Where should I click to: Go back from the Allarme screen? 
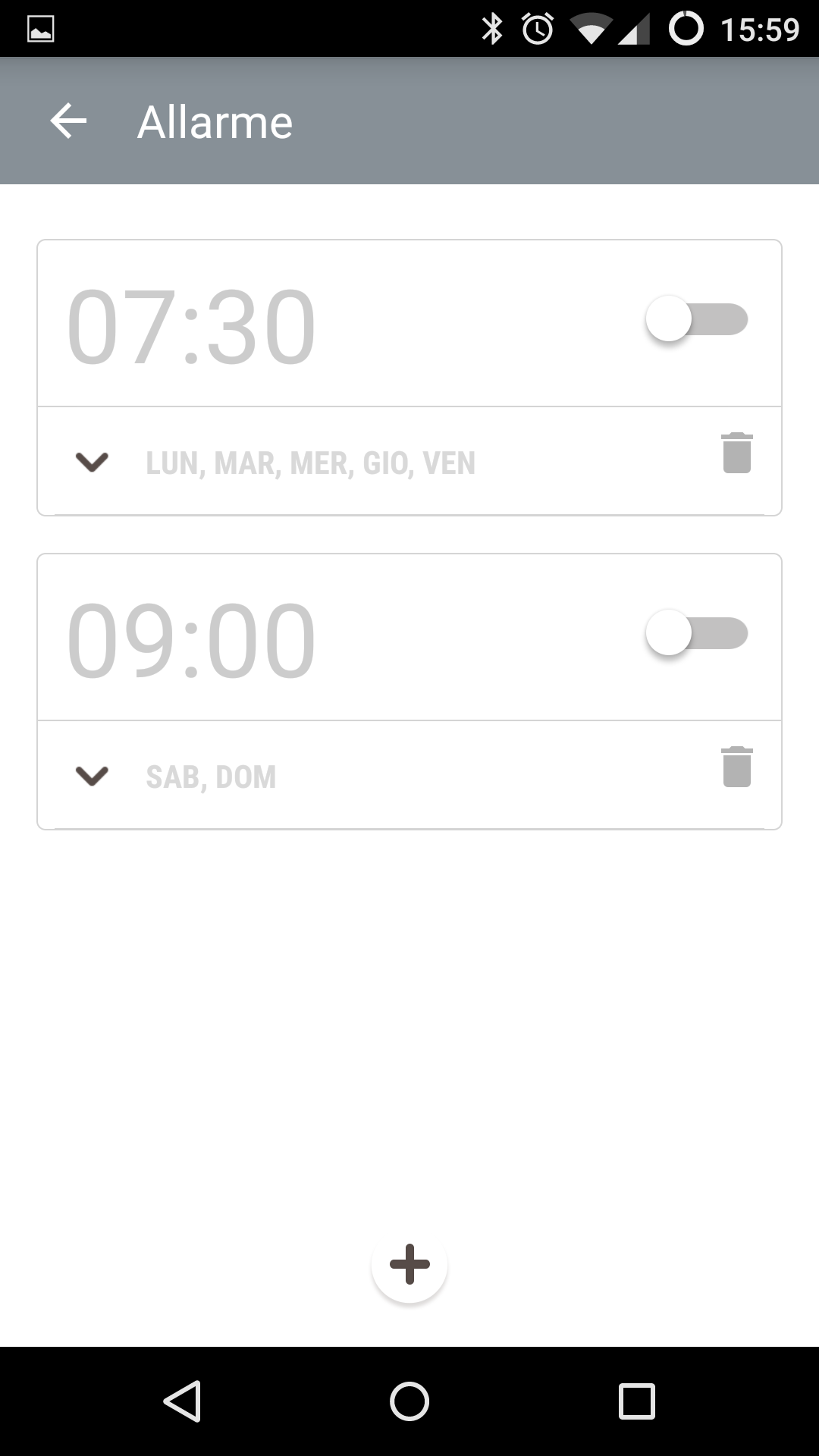coord(68,121)
